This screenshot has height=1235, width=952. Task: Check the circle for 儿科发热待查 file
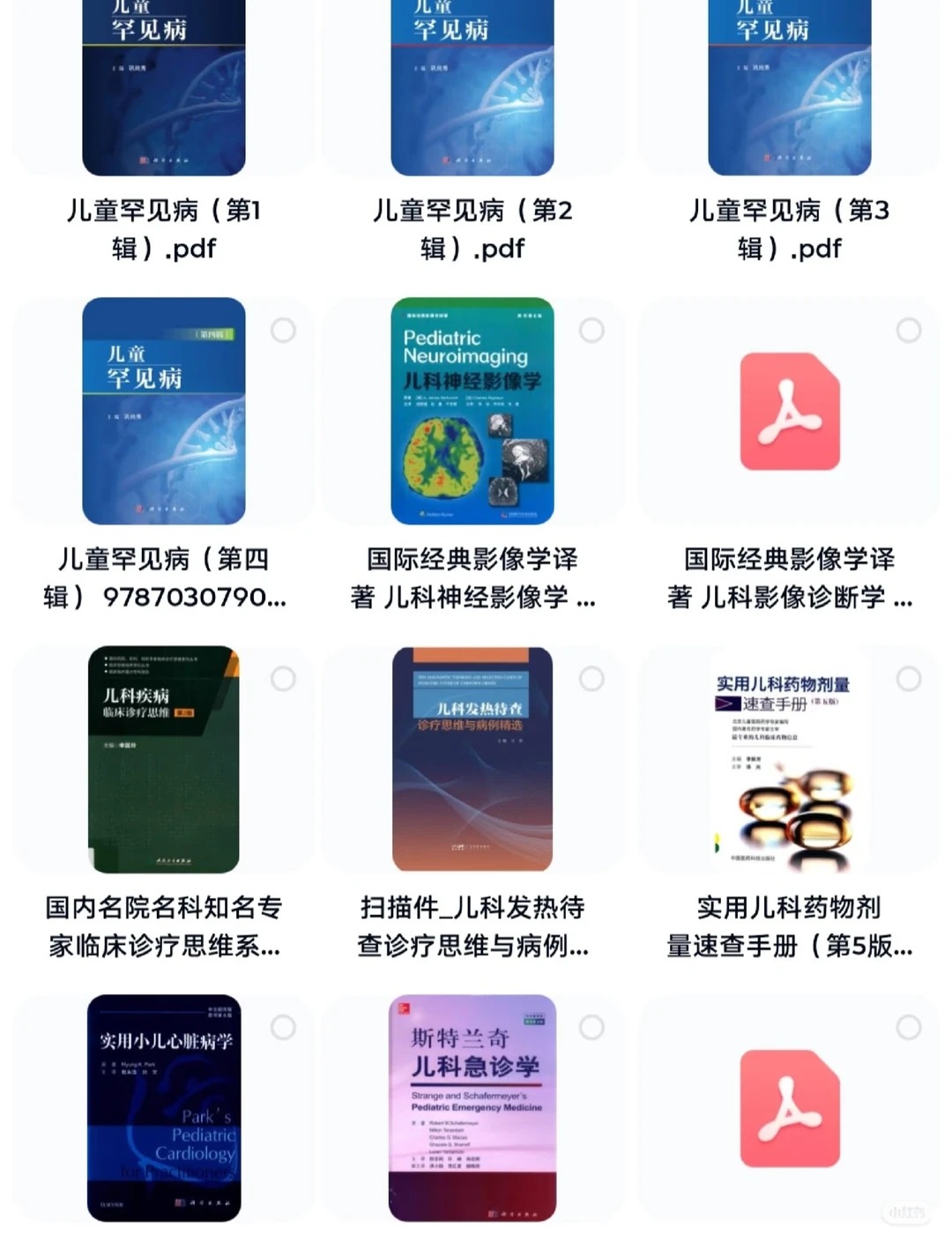point(591,679)
